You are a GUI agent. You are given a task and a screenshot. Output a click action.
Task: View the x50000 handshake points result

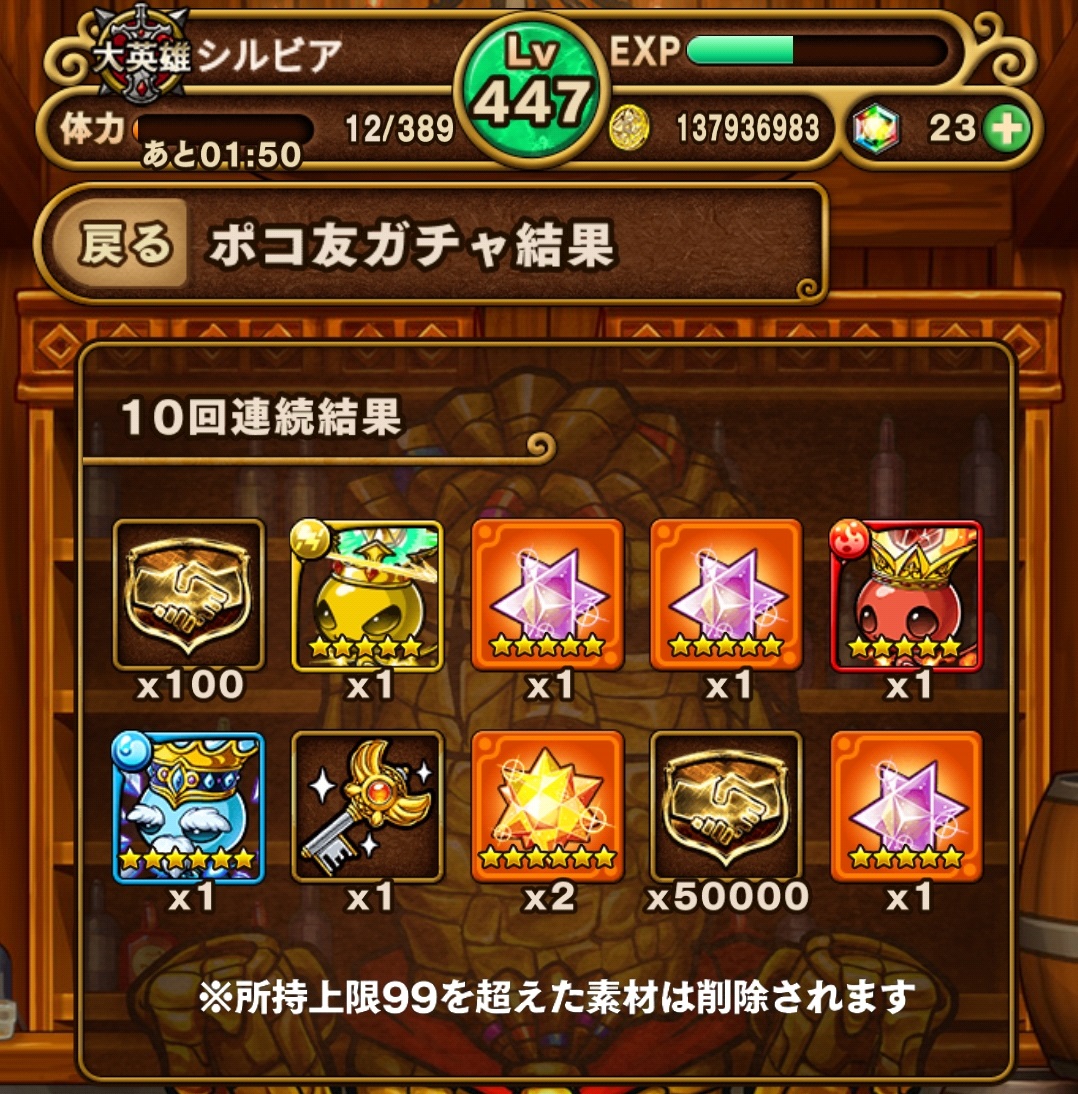(727, 807)
